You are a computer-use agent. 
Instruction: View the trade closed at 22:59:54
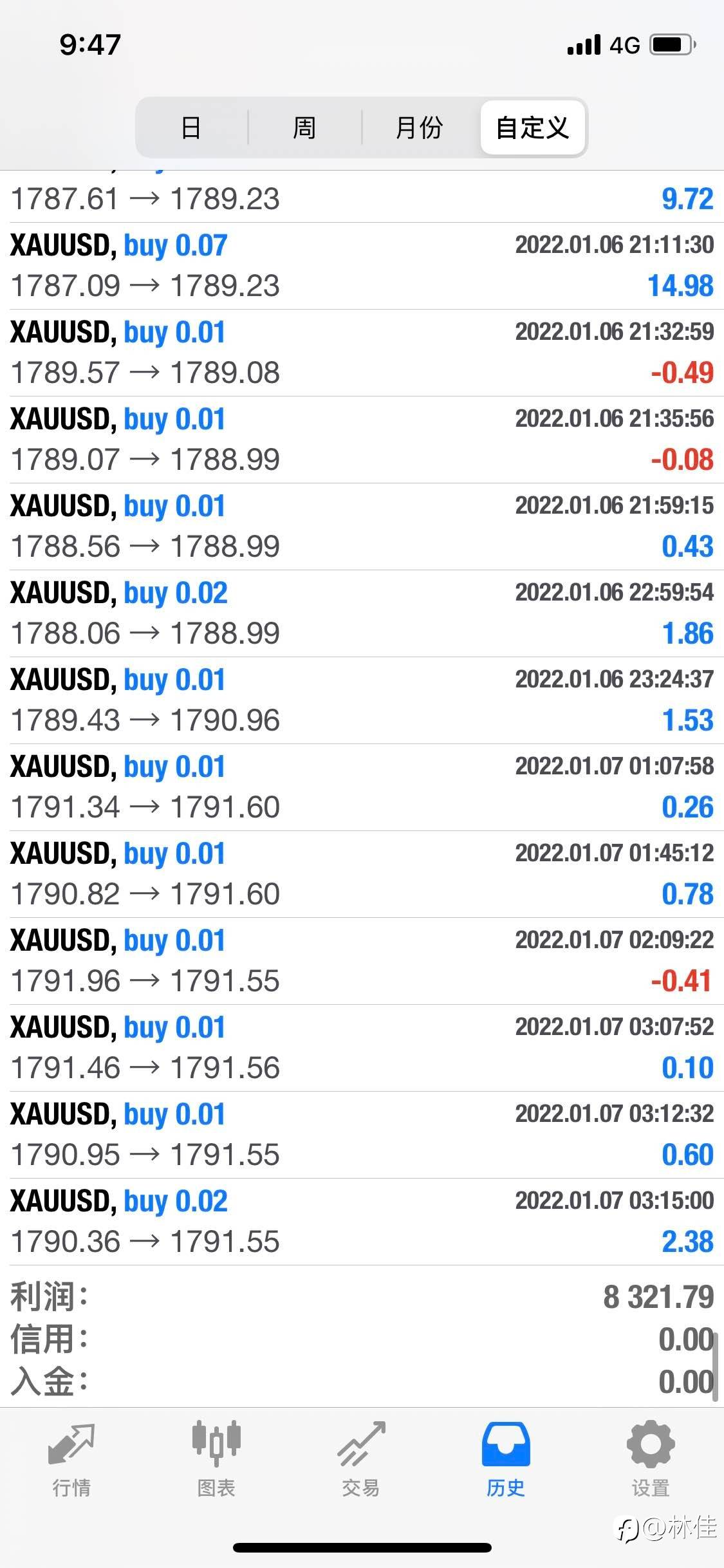coord(362,613)
